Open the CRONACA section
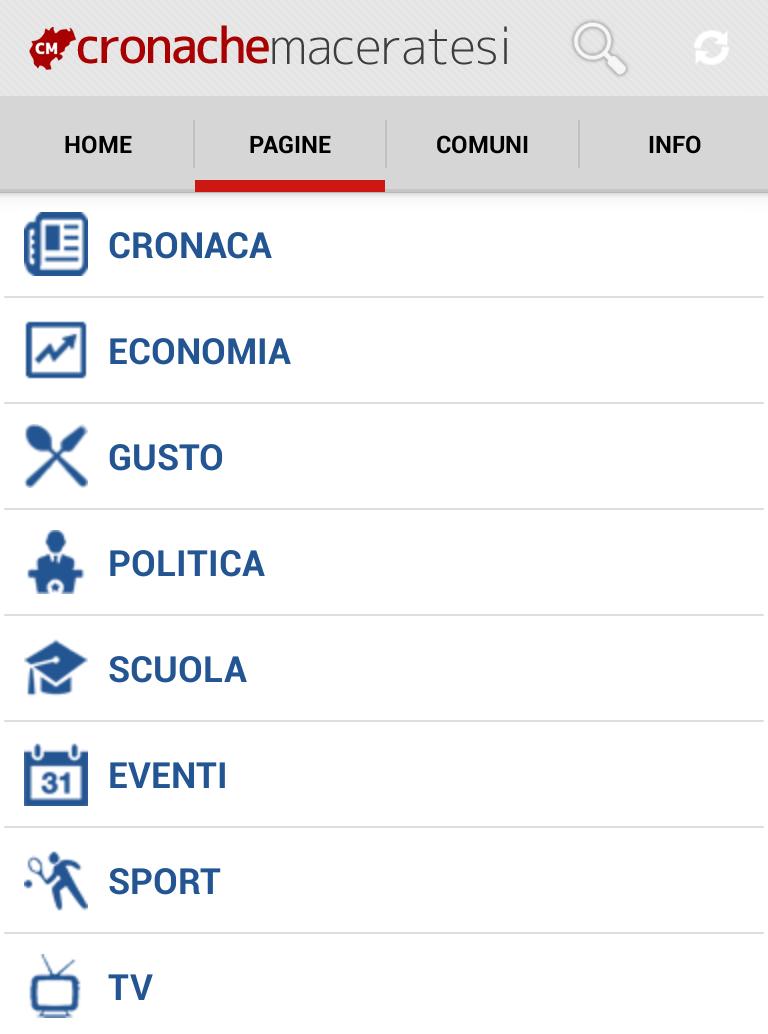 (x=190, y=245)
